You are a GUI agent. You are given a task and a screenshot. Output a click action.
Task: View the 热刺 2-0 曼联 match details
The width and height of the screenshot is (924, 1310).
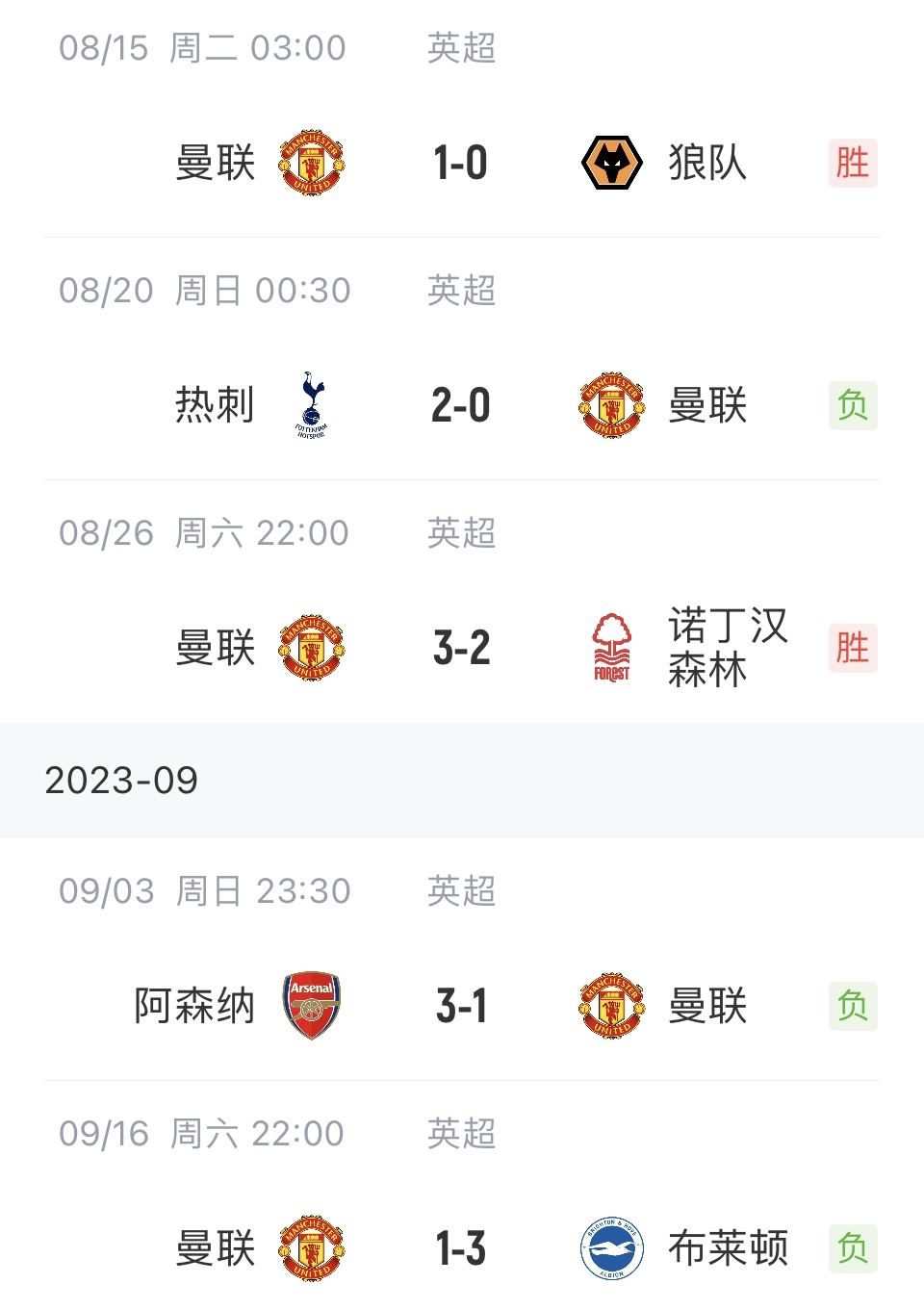[461, 405]
